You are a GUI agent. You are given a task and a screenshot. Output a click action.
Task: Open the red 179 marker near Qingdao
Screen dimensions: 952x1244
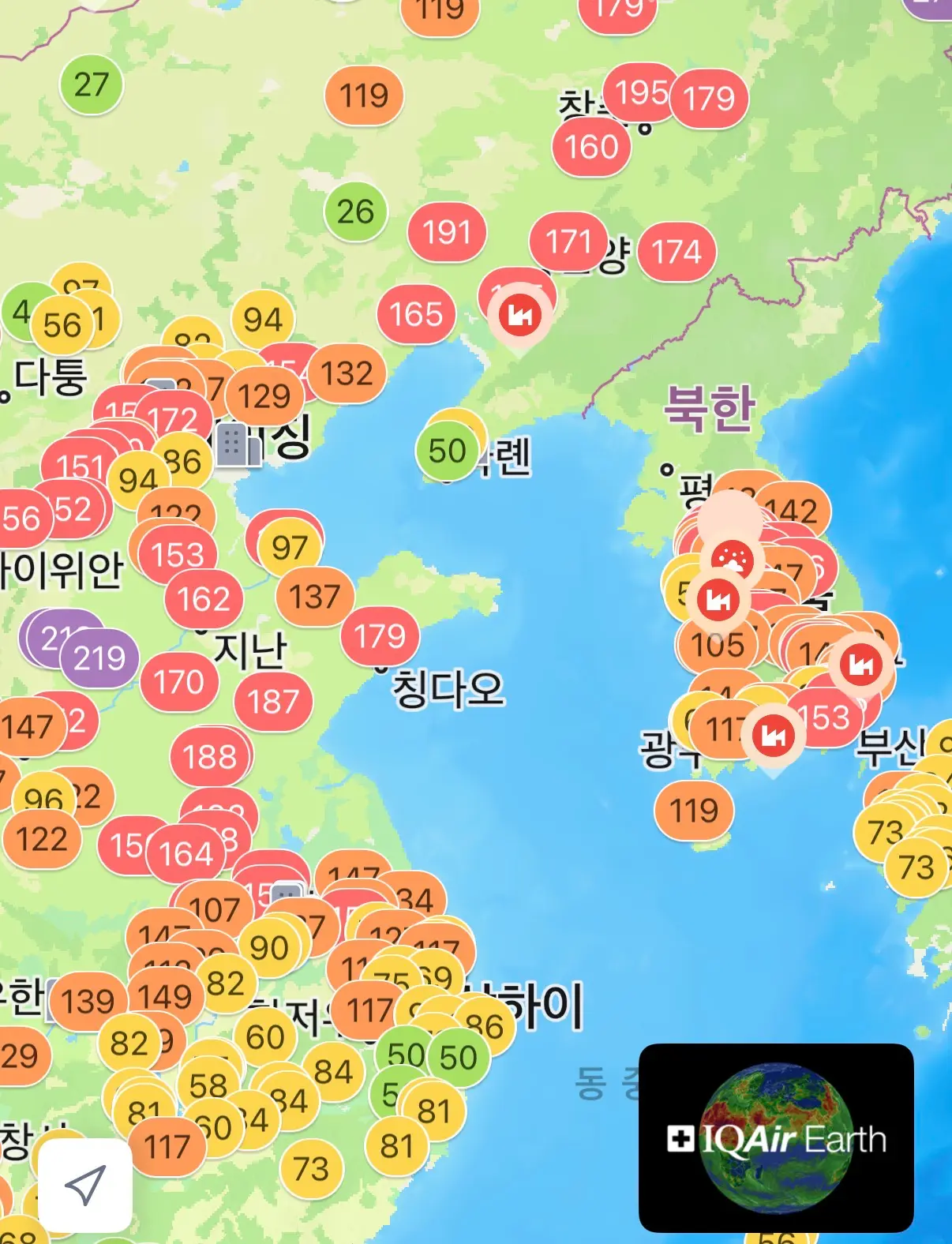tap(380, 635)
